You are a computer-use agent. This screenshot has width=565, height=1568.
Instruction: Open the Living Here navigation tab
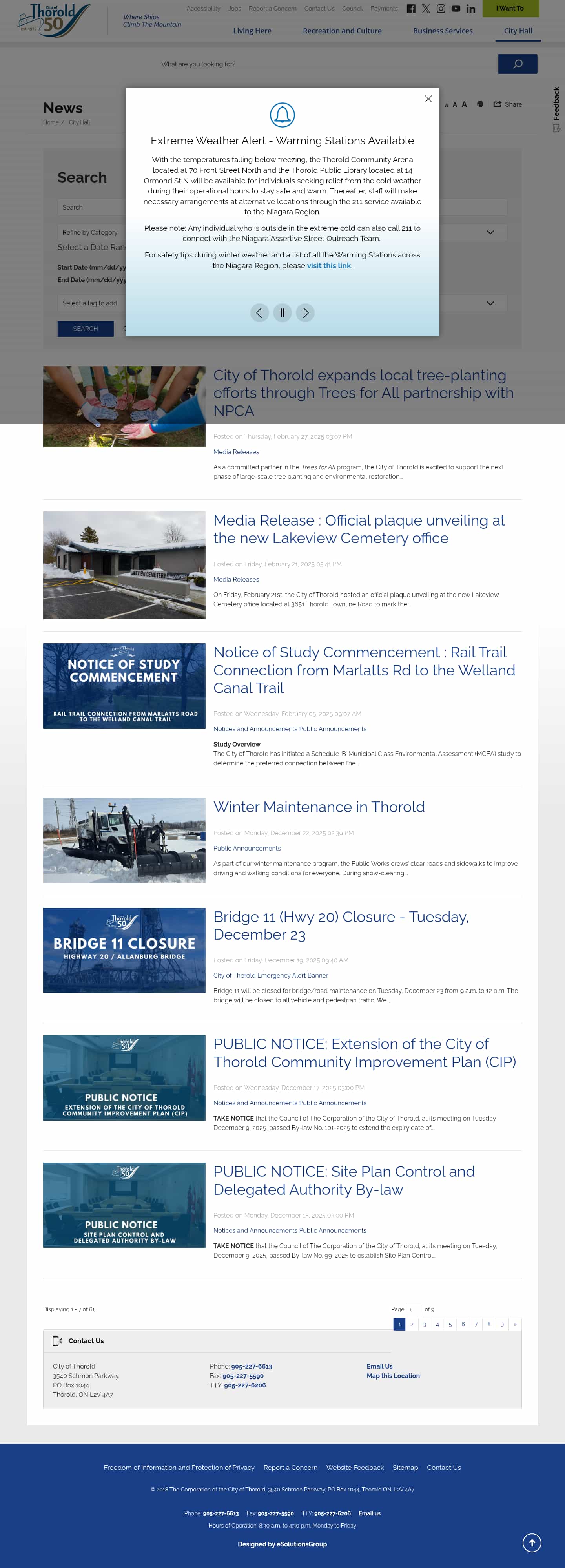coord(252,31)
